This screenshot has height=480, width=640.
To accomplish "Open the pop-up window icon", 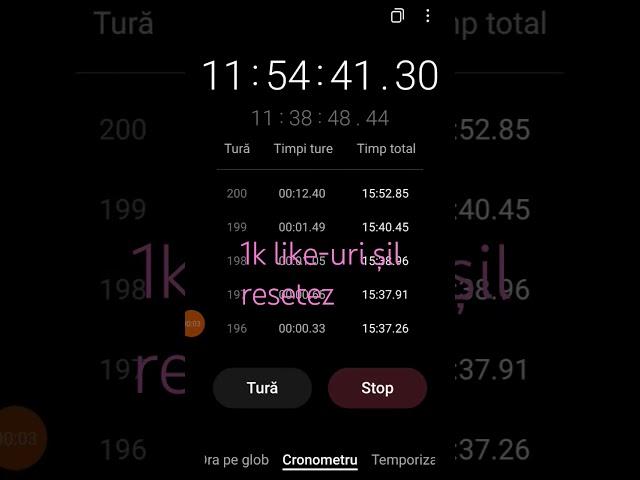I will pyautogui.click(x=397, y=16).
